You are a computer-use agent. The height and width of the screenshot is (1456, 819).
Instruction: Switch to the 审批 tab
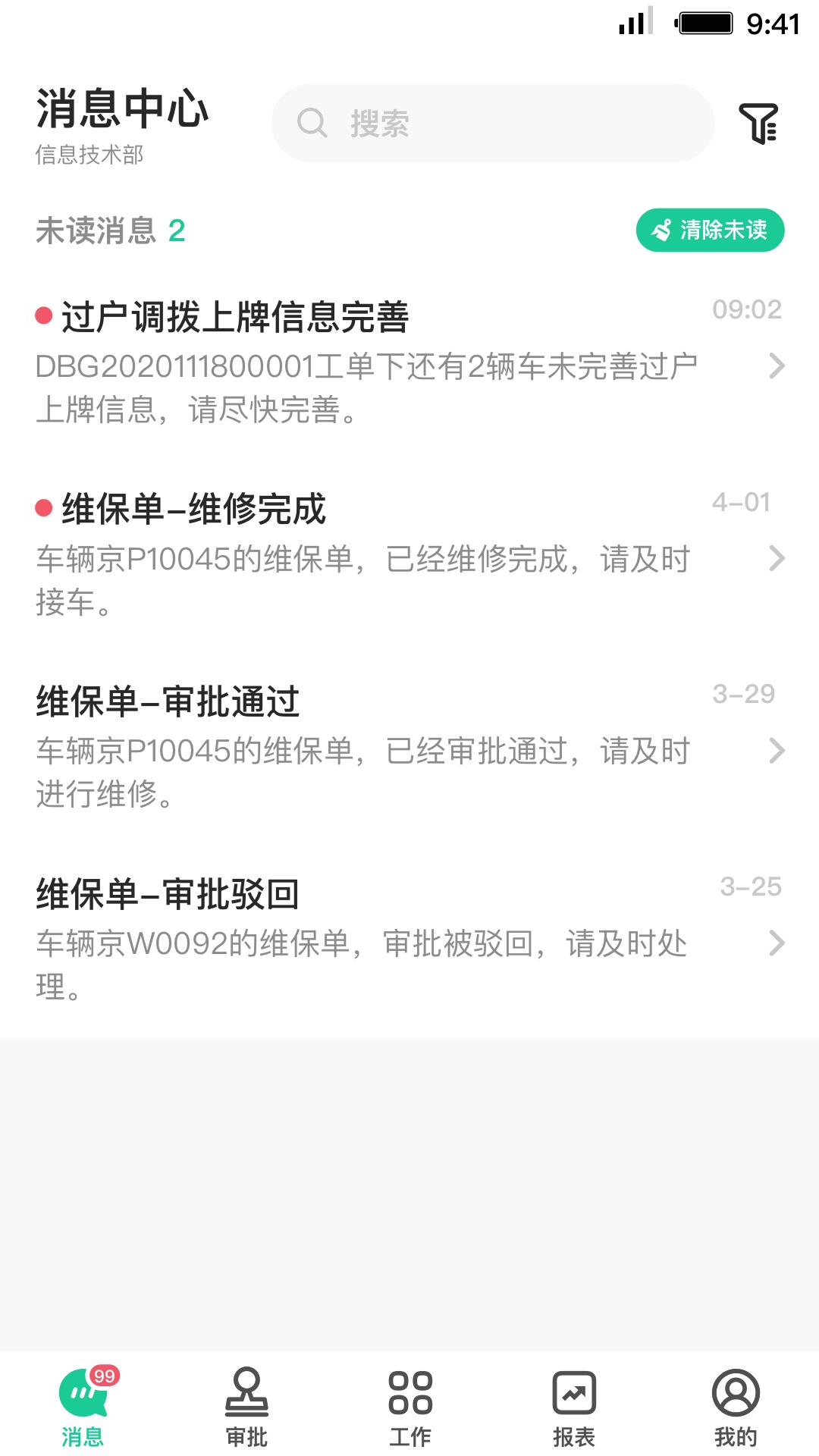[x=246, y=1407]
